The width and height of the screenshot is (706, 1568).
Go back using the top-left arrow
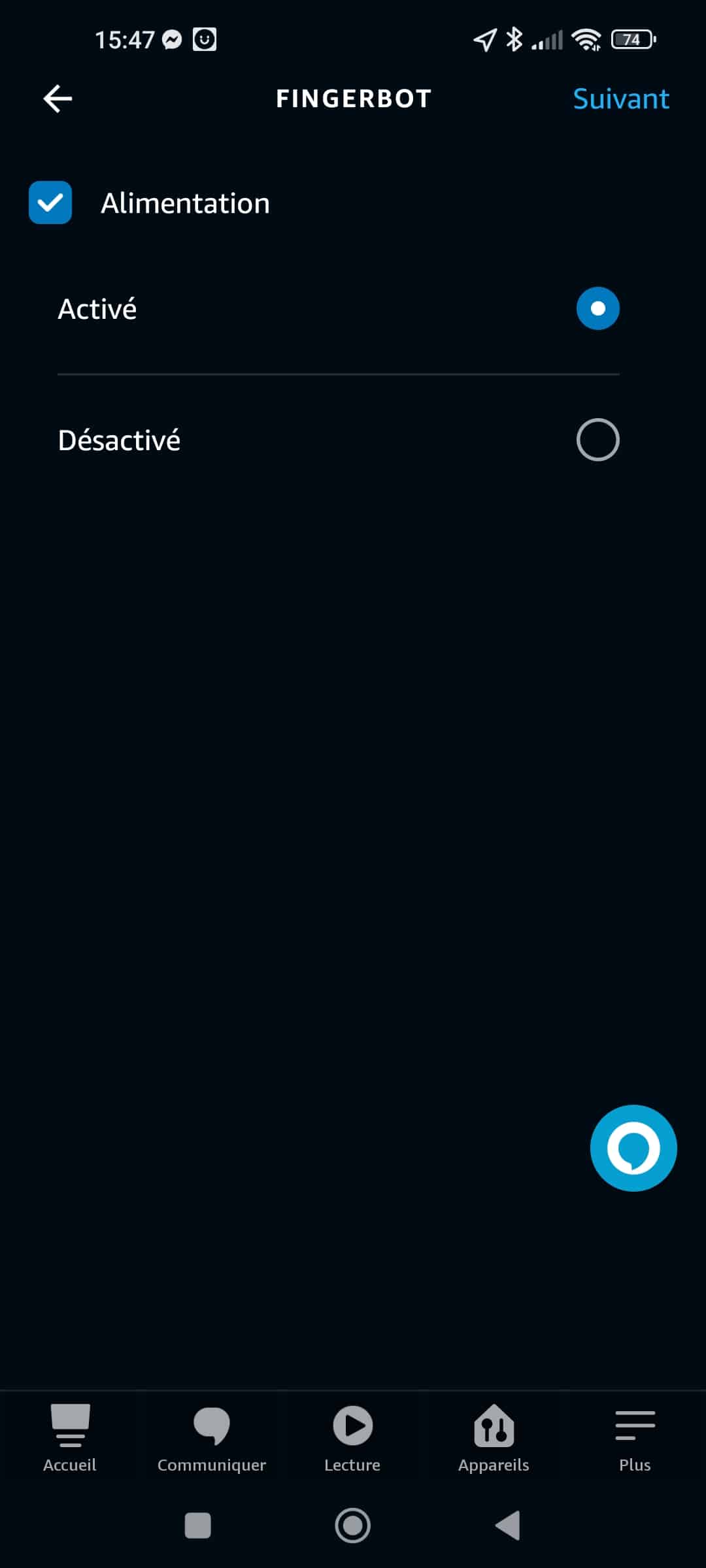click(x=58, y=99)
